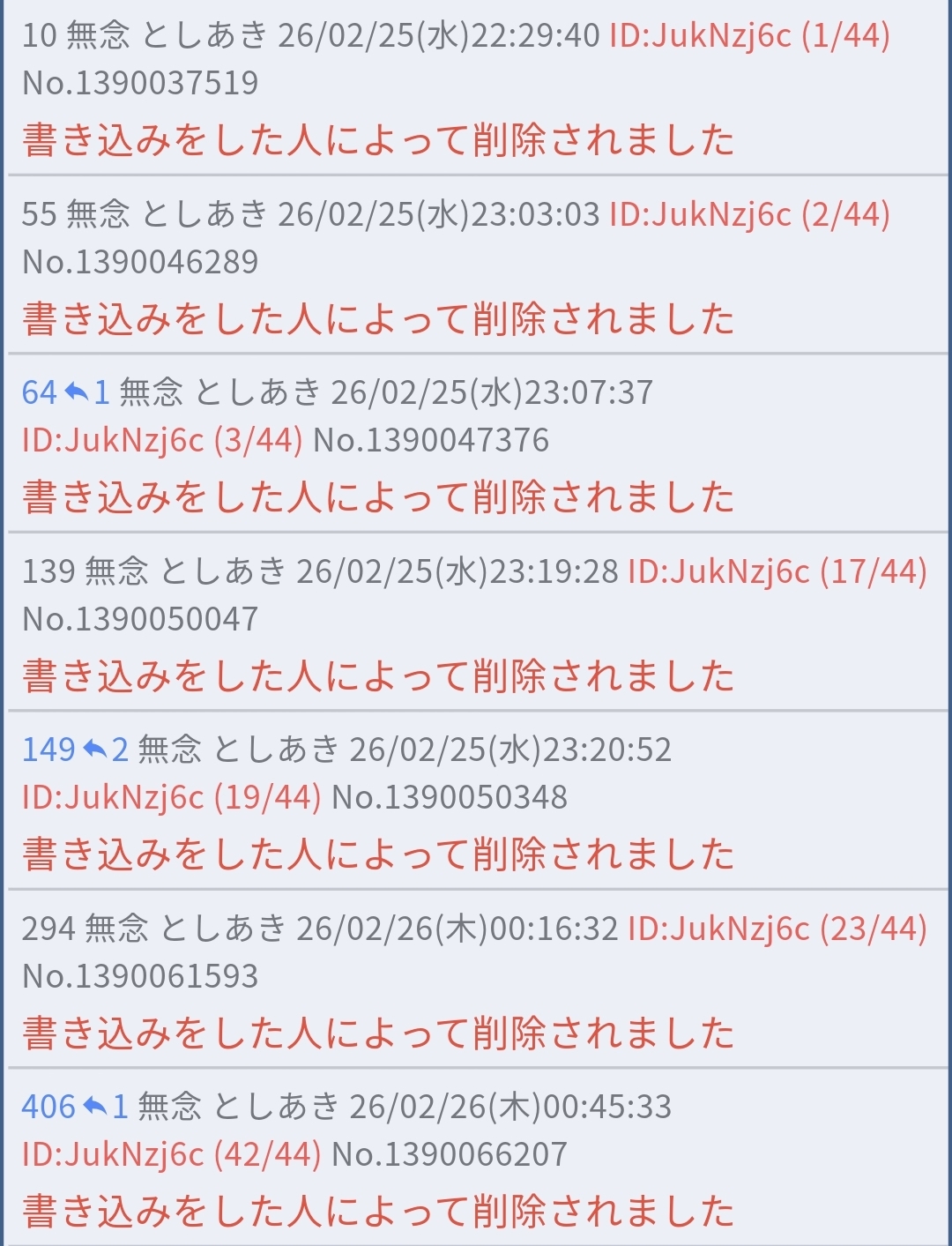
Task: Open the ID:JukNzj6c (19/44) link
Action: click(x=171, y=797)
